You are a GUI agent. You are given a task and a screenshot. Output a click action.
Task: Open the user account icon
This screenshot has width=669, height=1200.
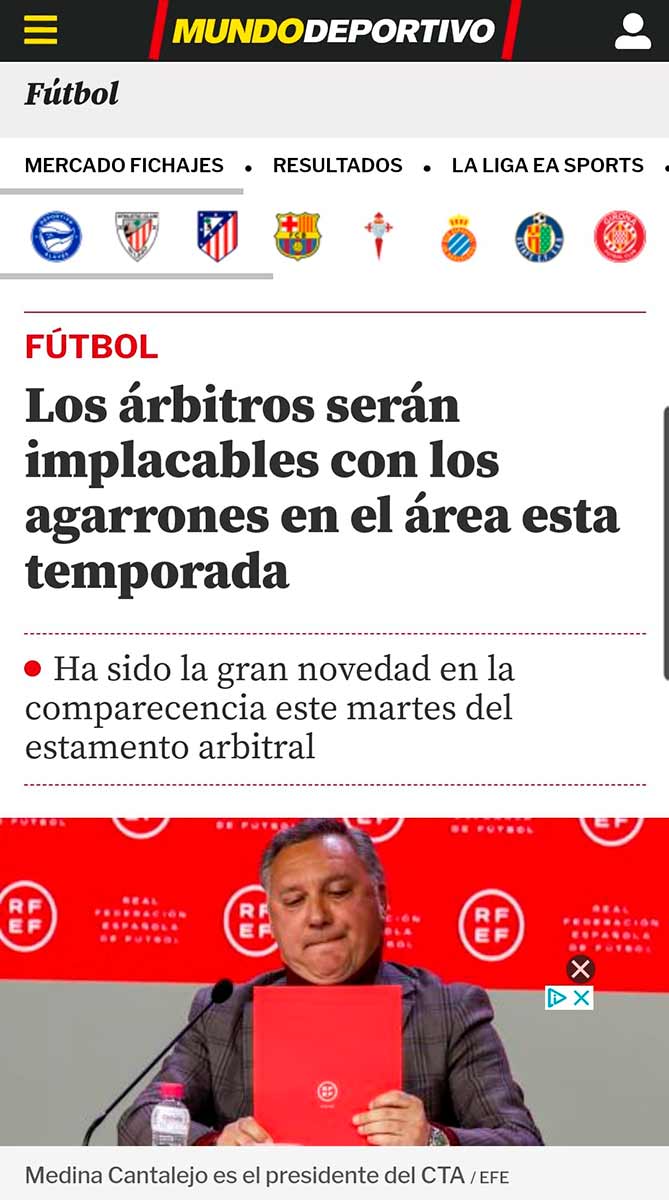(x=632, y=31)
